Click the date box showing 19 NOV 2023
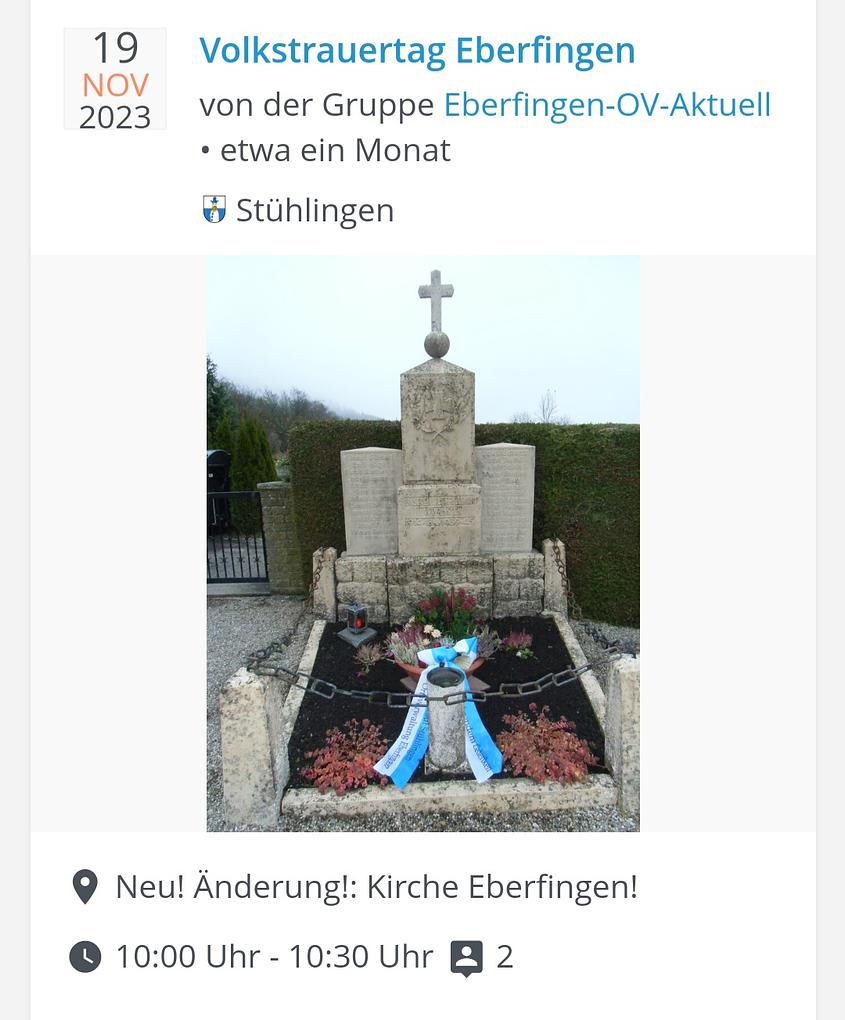 (x=114, y=79)
